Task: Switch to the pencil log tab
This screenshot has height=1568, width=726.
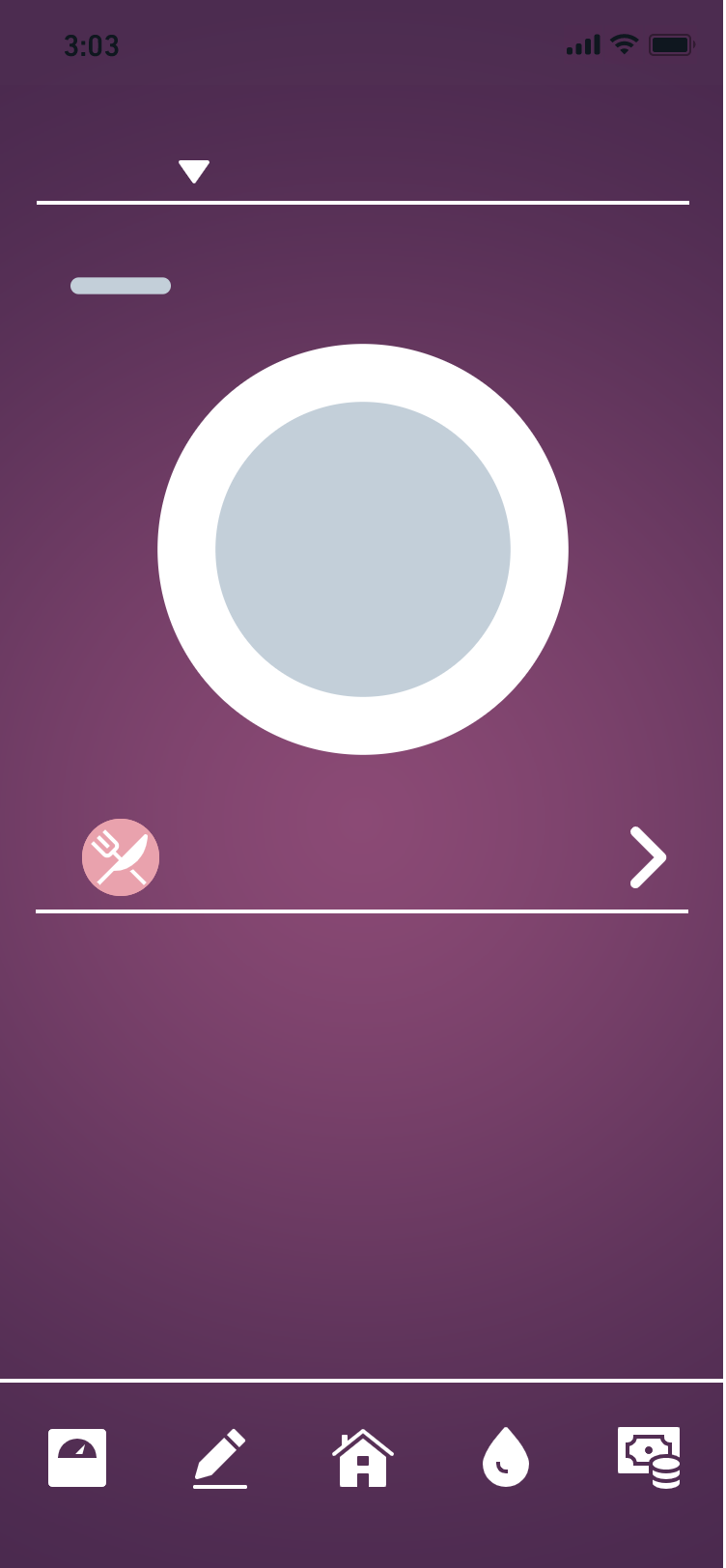Action: point(220,1457)
